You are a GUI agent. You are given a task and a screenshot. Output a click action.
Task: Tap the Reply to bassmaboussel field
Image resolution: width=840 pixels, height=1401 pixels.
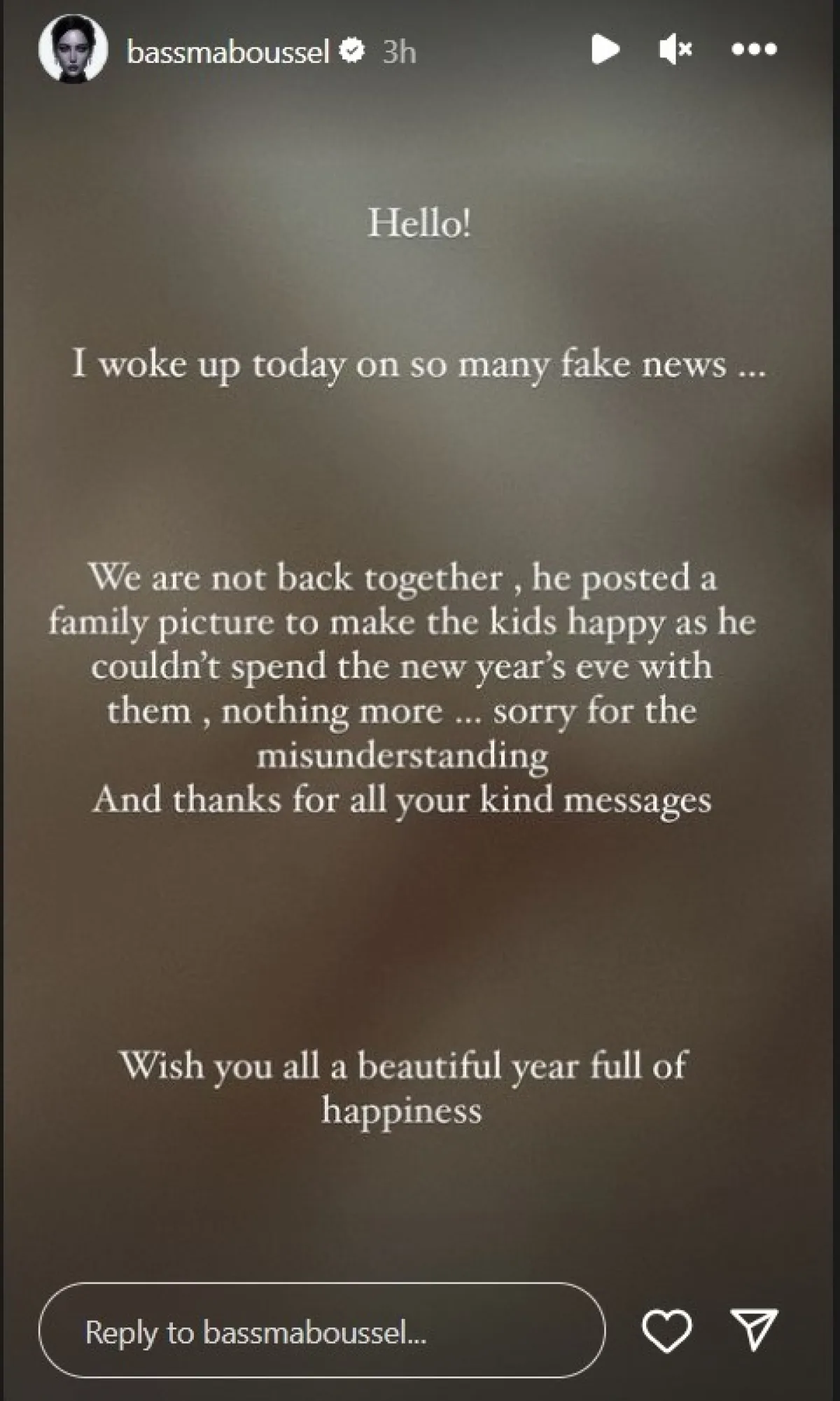pyautogui.click(x=322, y=1332)
